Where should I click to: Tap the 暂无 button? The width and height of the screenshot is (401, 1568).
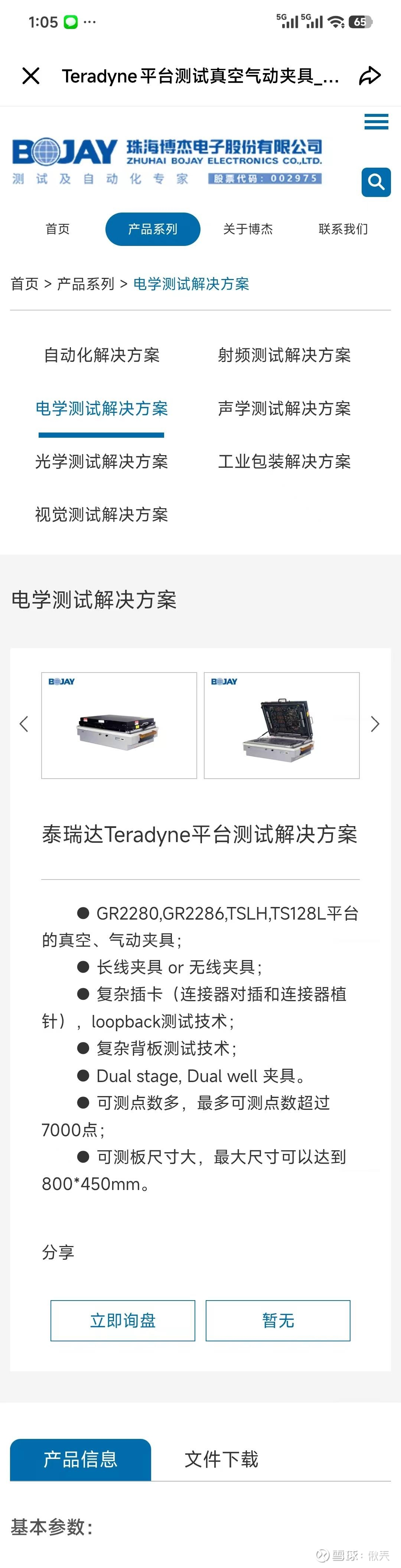(x=278, y=1320)
